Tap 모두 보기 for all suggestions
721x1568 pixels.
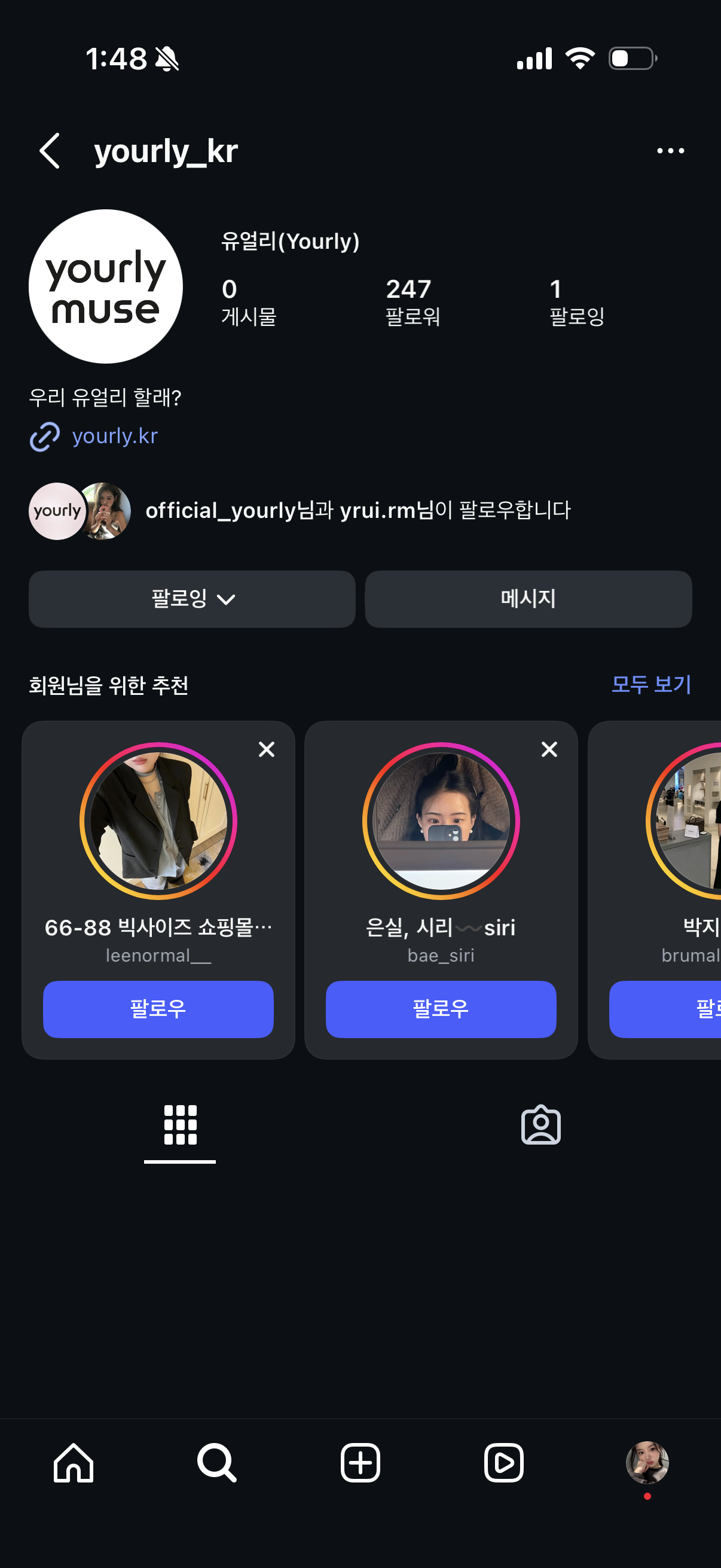click(650, 684)
